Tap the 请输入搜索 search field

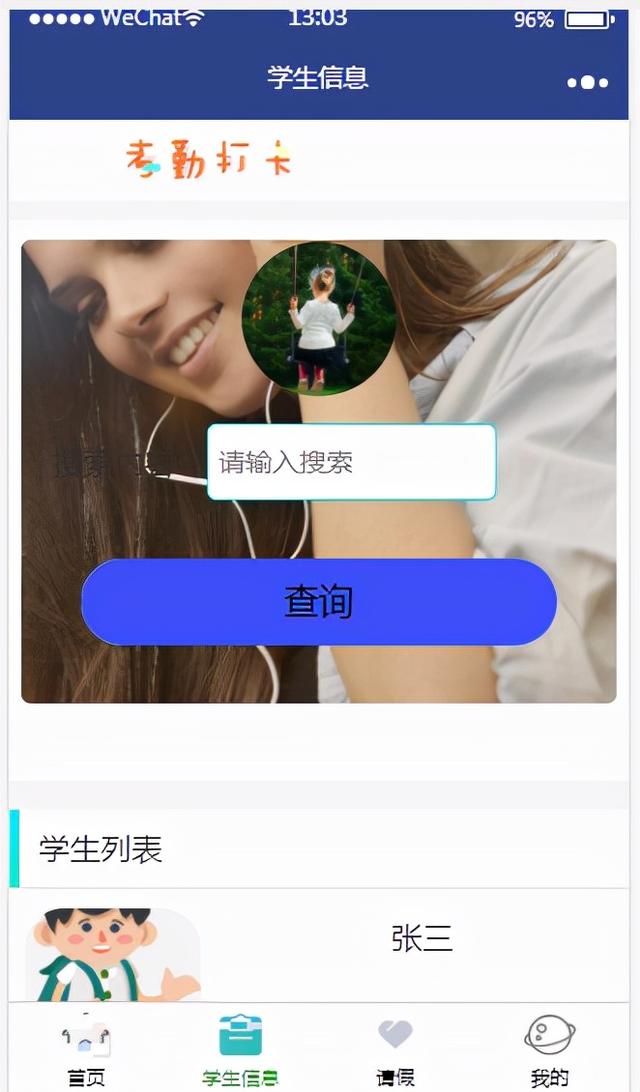tap(351, 462)
